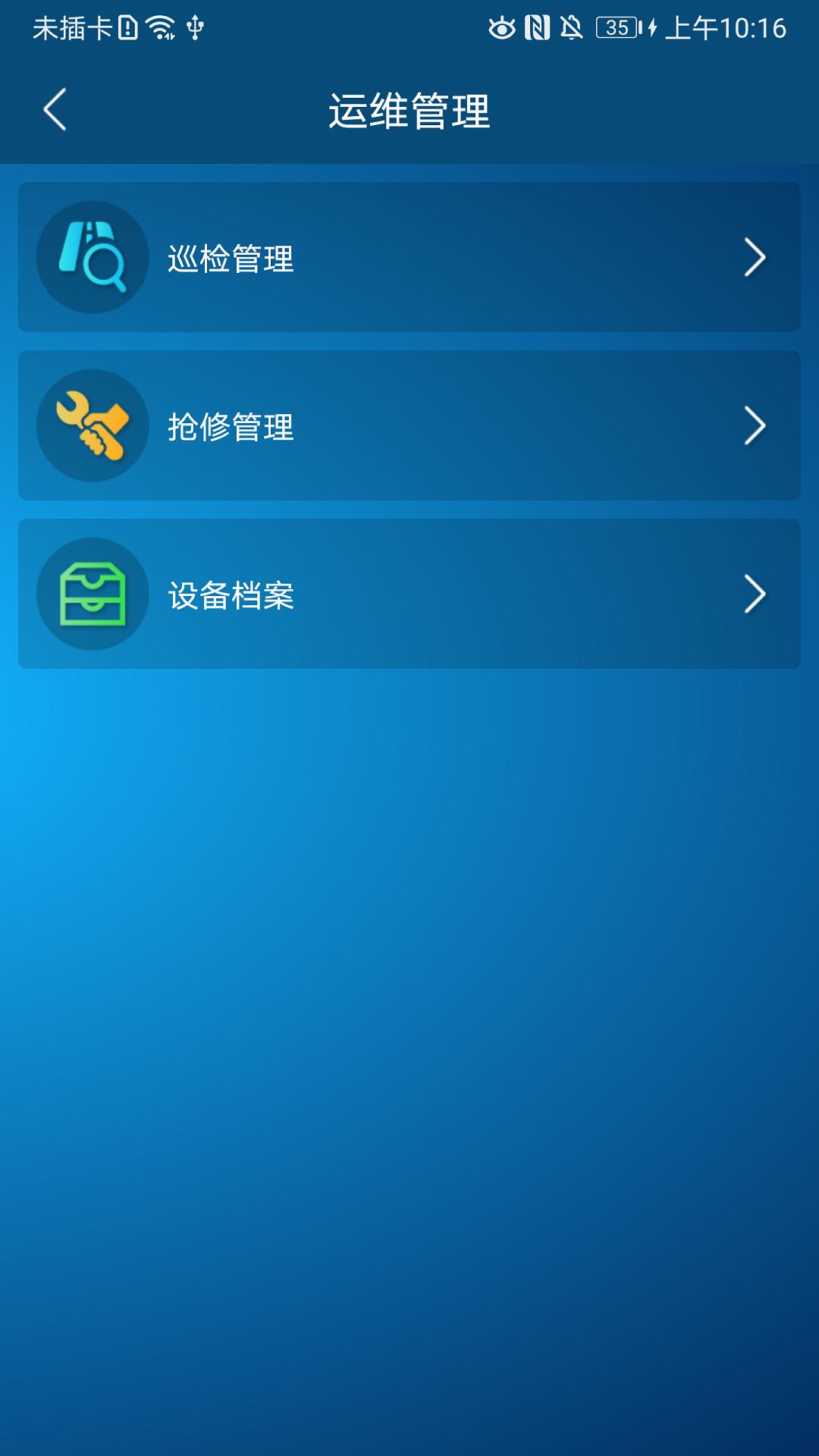Tap the 运维管理 title text
The height and width of the screenshot is (1456, 819).
pyautogui.click(x=409, y=110)
